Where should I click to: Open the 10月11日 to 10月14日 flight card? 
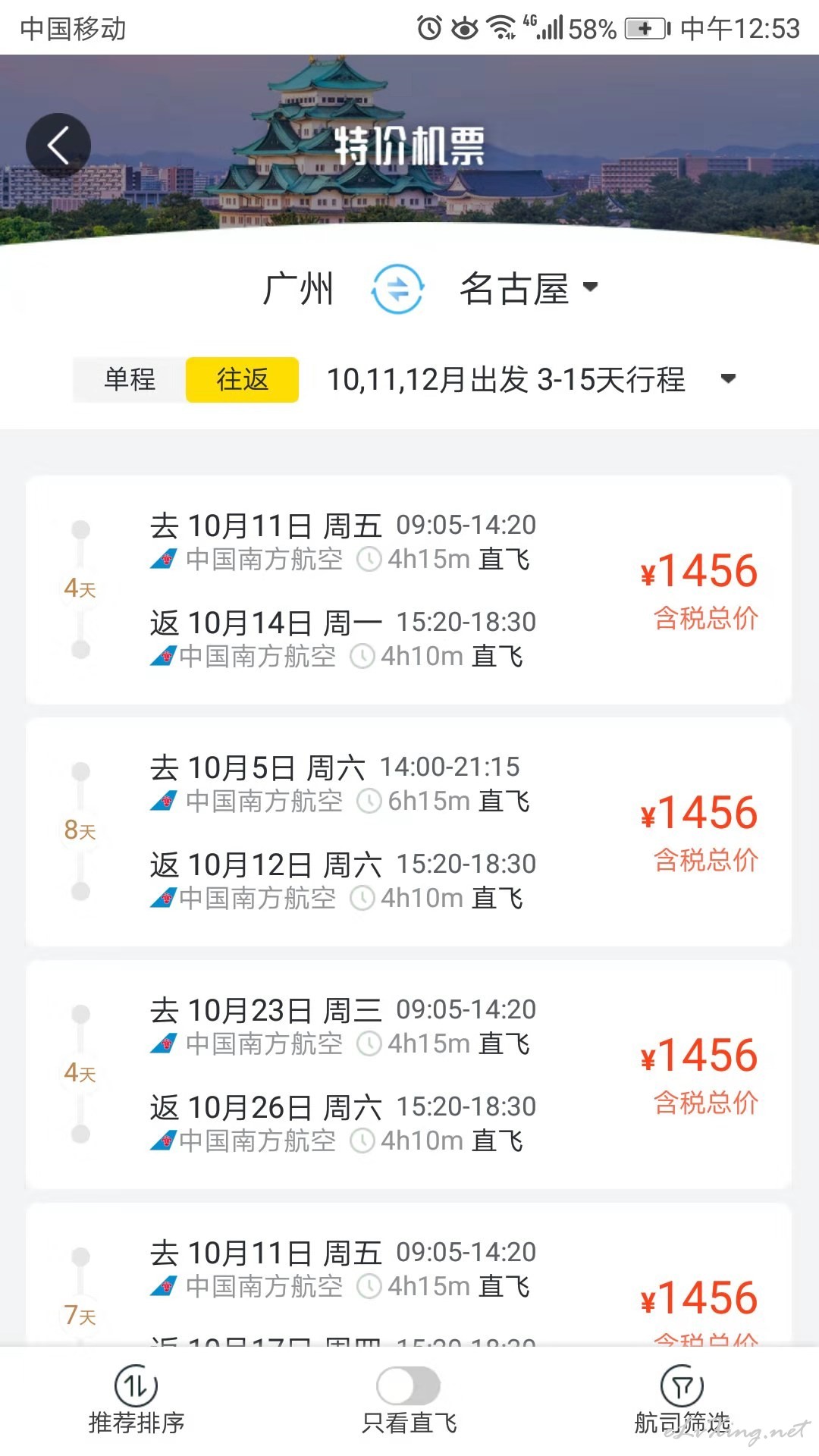[x=409, y=590]
